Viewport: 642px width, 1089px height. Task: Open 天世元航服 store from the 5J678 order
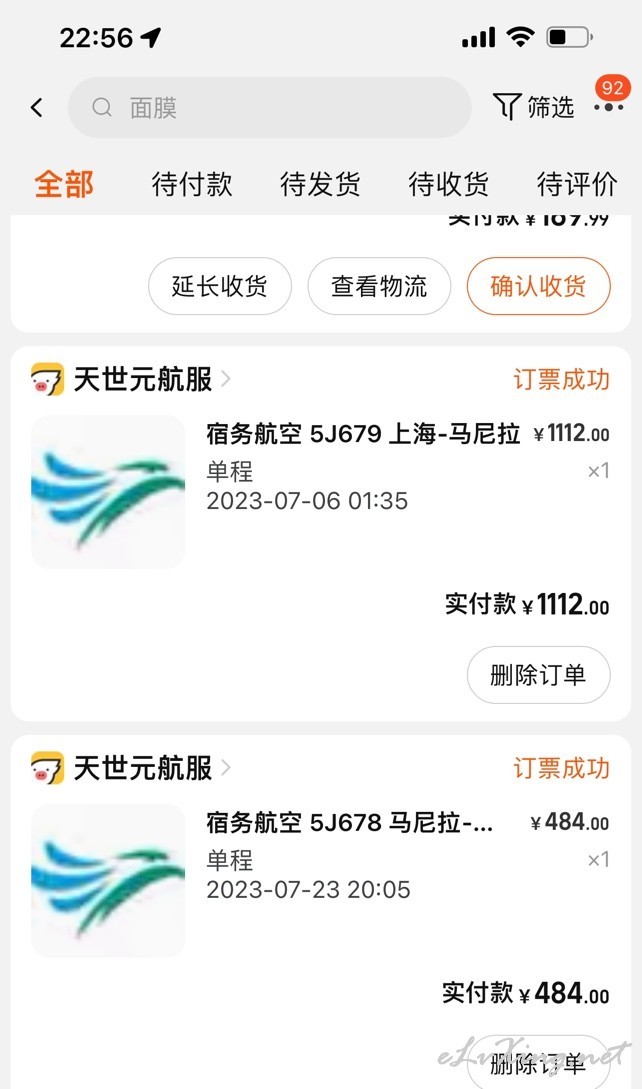click(x=131, y=769)
